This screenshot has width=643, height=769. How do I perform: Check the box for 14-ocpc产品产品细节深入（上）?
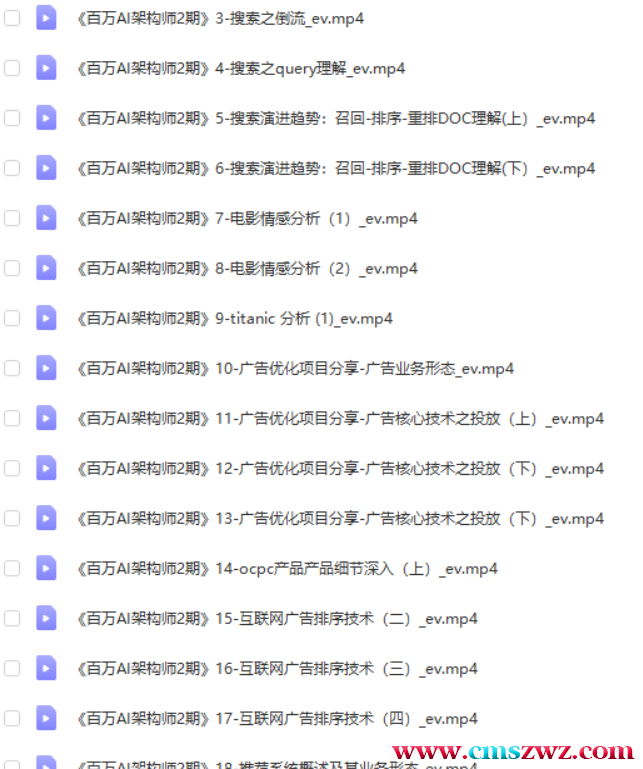pyautogui.click(x=12, y=568)
